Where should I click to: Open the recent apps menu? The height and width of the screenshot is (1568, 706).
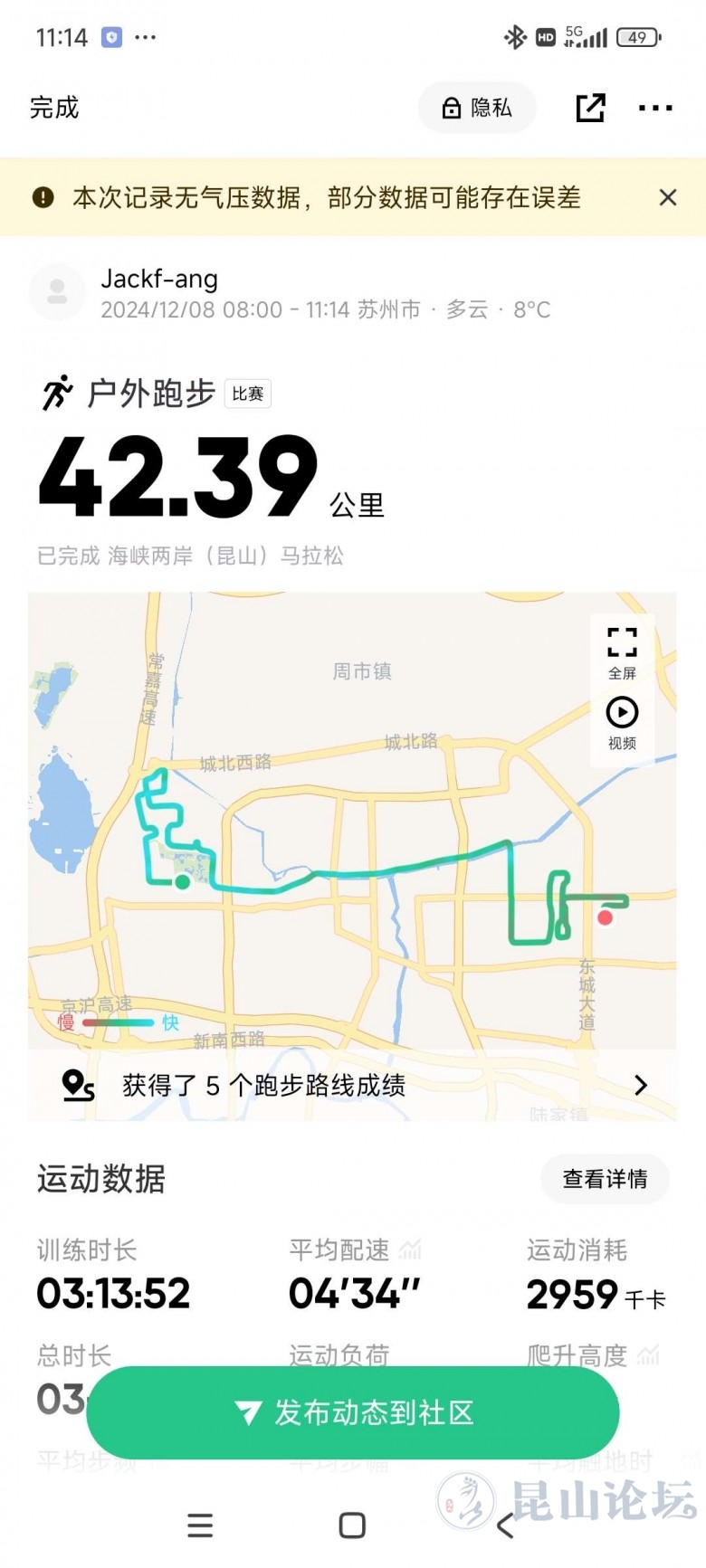[200, 1525]
